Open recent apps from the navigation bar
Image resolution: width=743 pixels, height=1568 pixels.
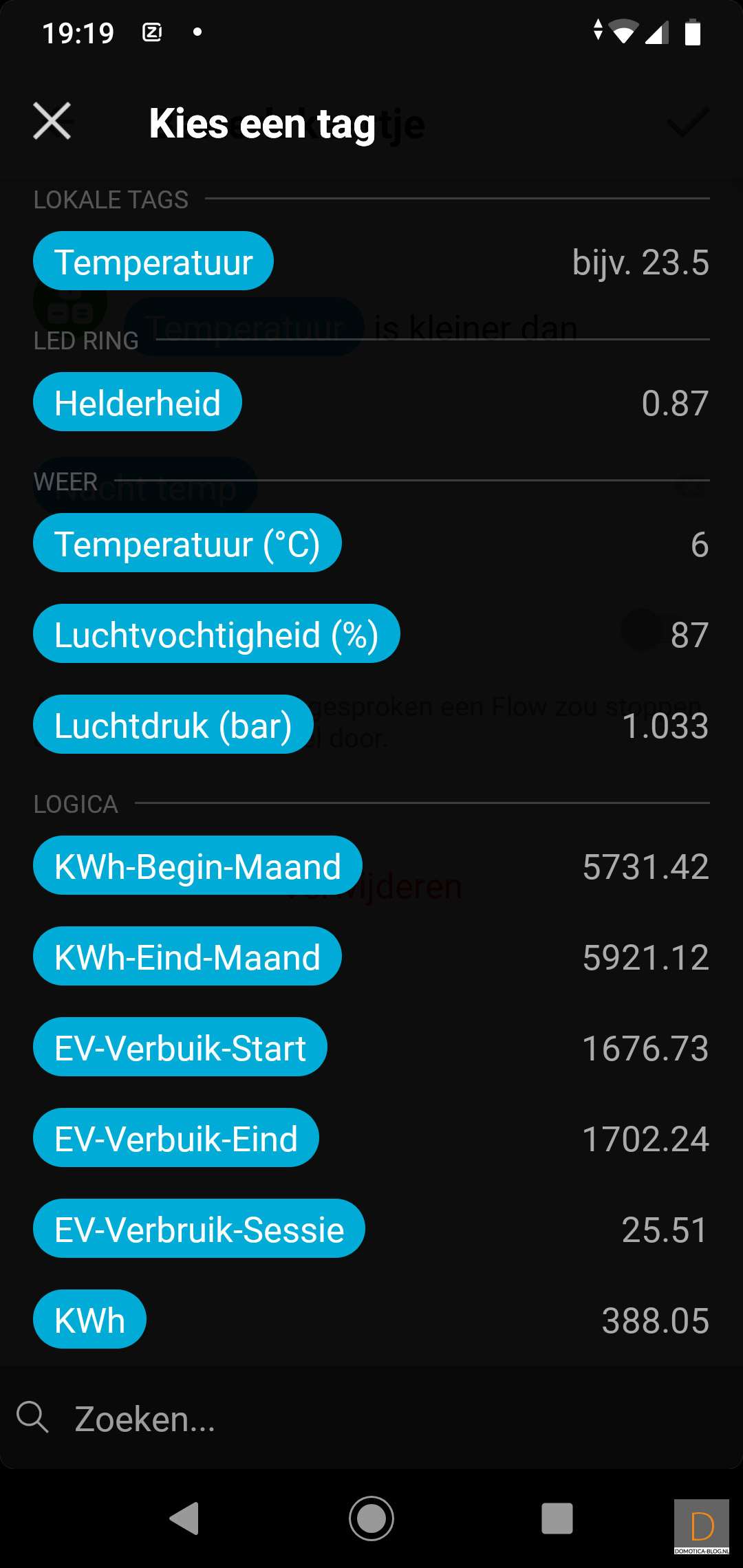tap(557, 1518)
